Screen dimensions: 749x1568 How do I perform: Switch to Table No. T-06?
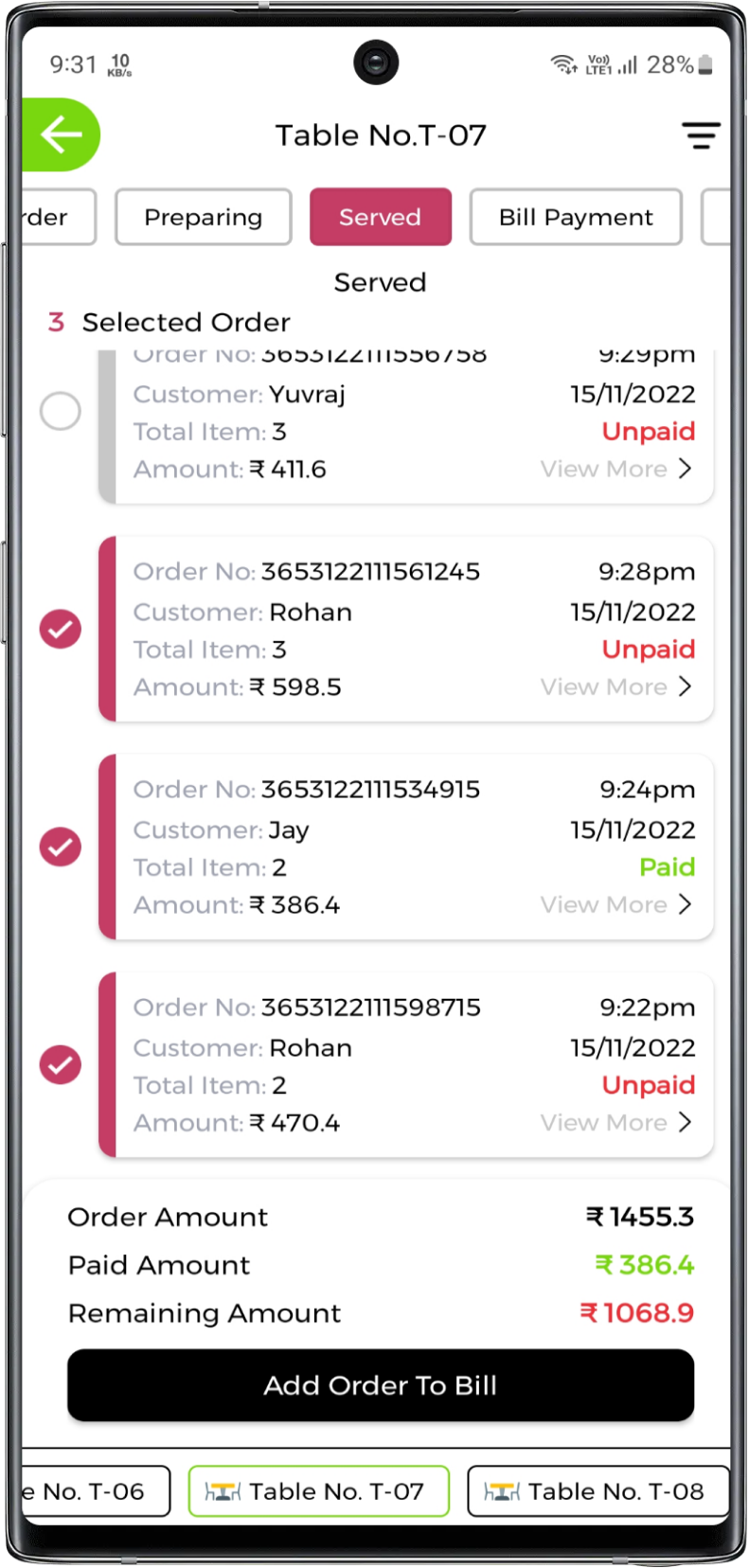(95, 1491)
